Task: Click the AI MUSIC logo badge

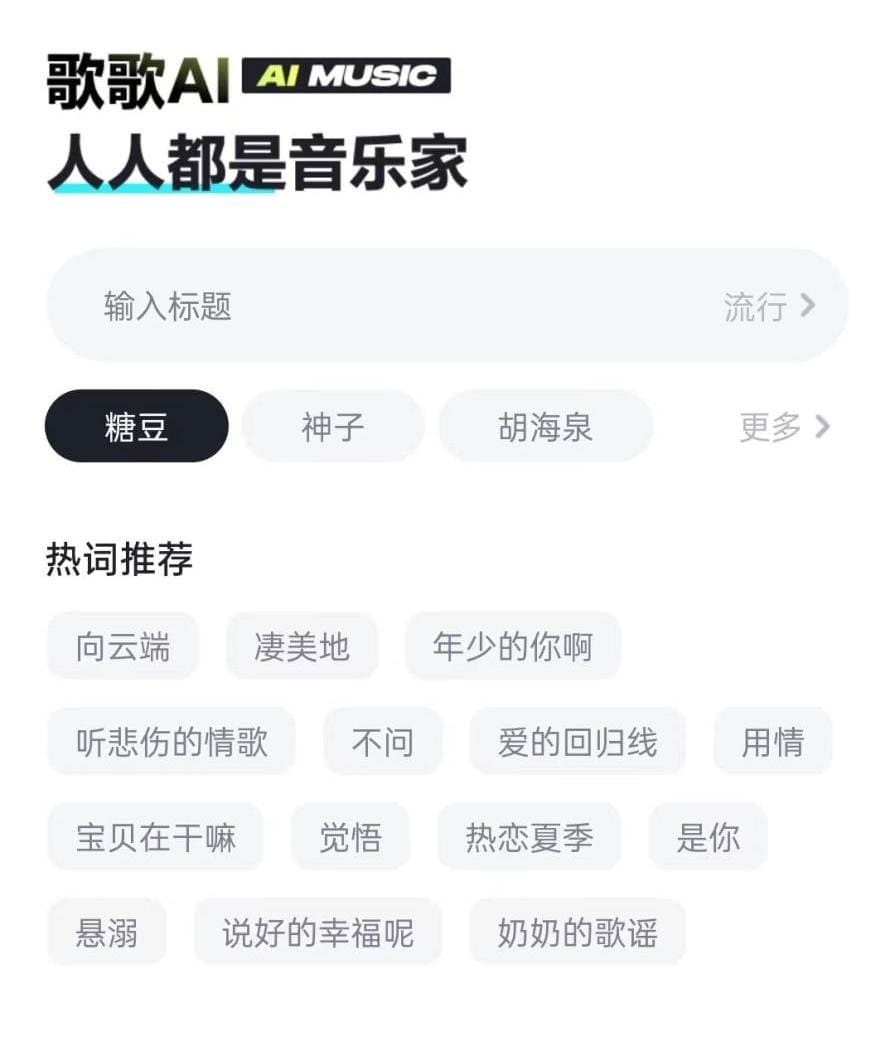Action: point(347,74)
